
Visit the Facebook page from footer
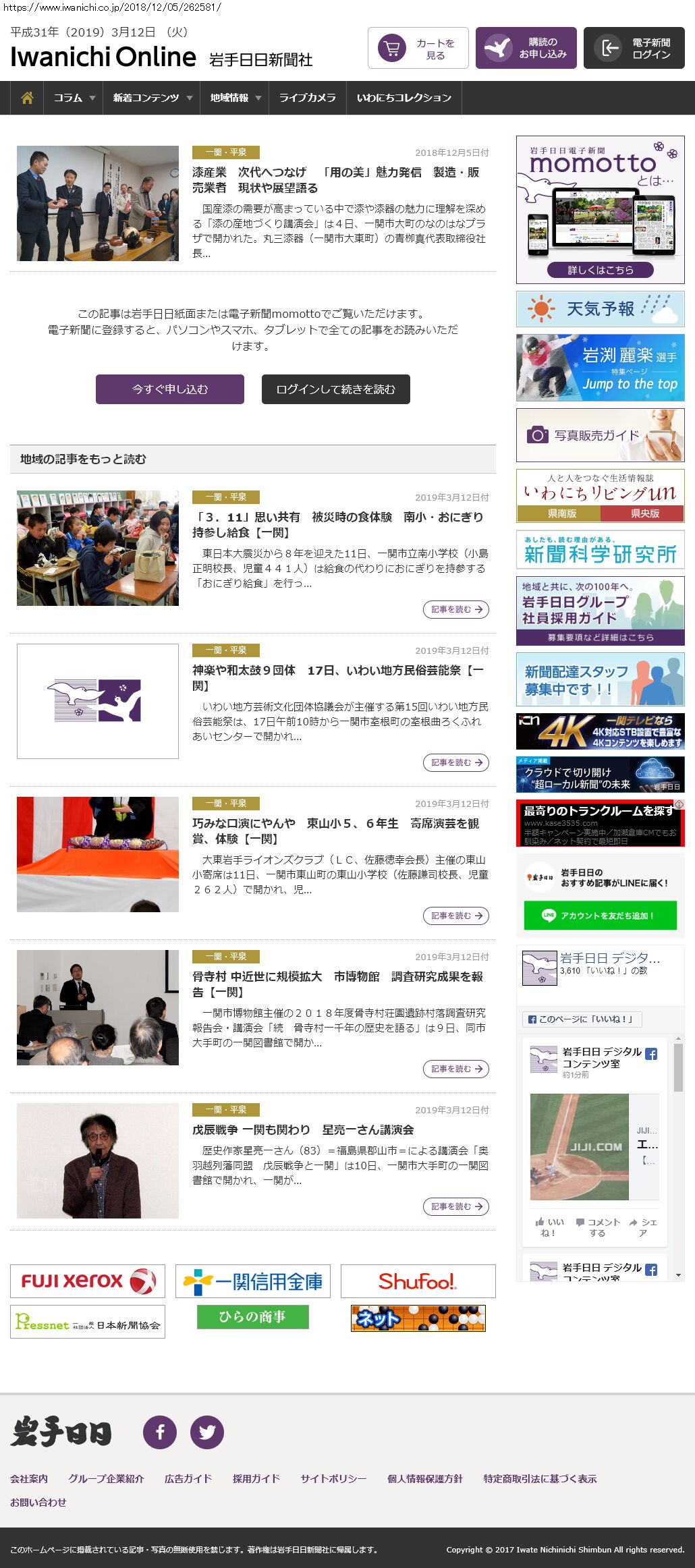(160, 1432)
